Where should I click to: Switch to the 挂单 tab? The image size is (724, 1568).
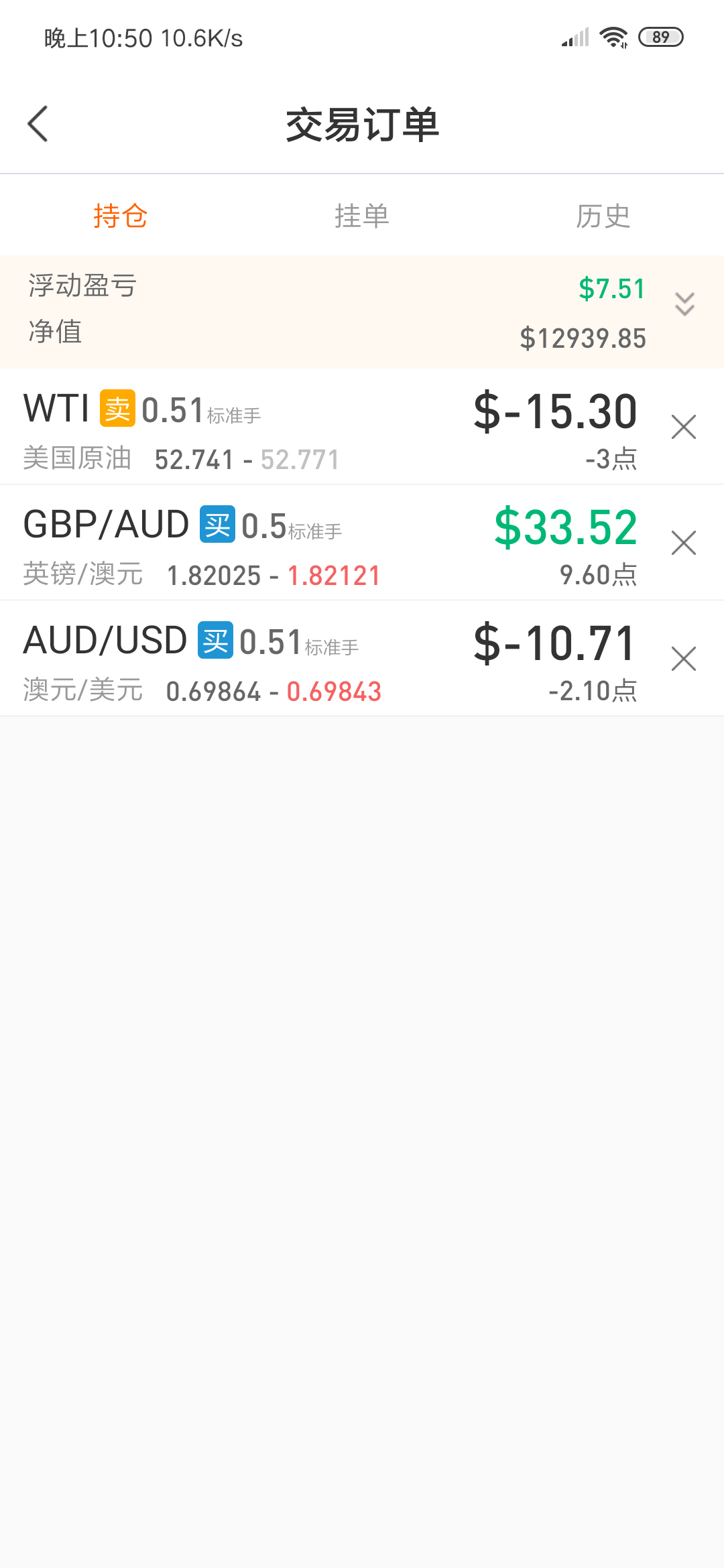coord(362,216)
